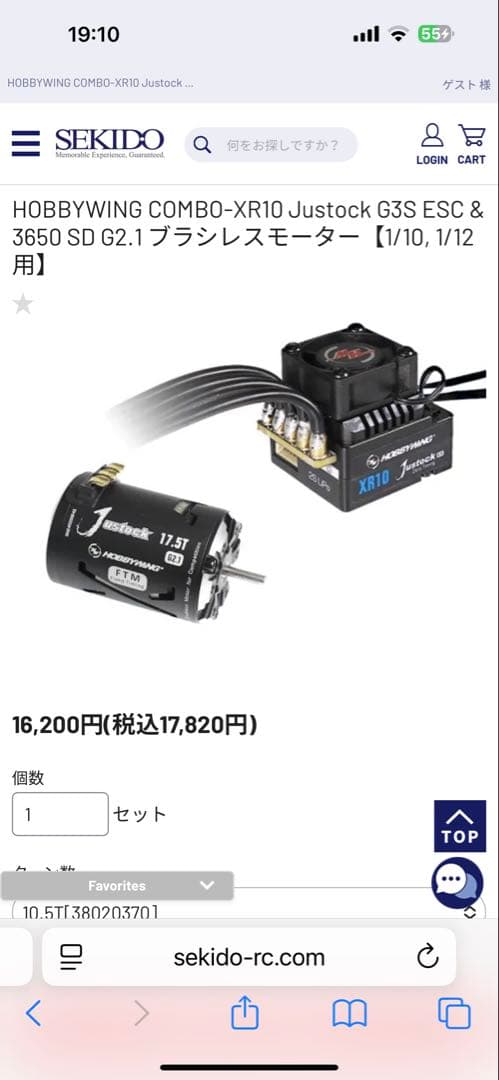This screenshot has height=1080, width=499.
Task: Open the LOGIN account page
Action: 432,144
